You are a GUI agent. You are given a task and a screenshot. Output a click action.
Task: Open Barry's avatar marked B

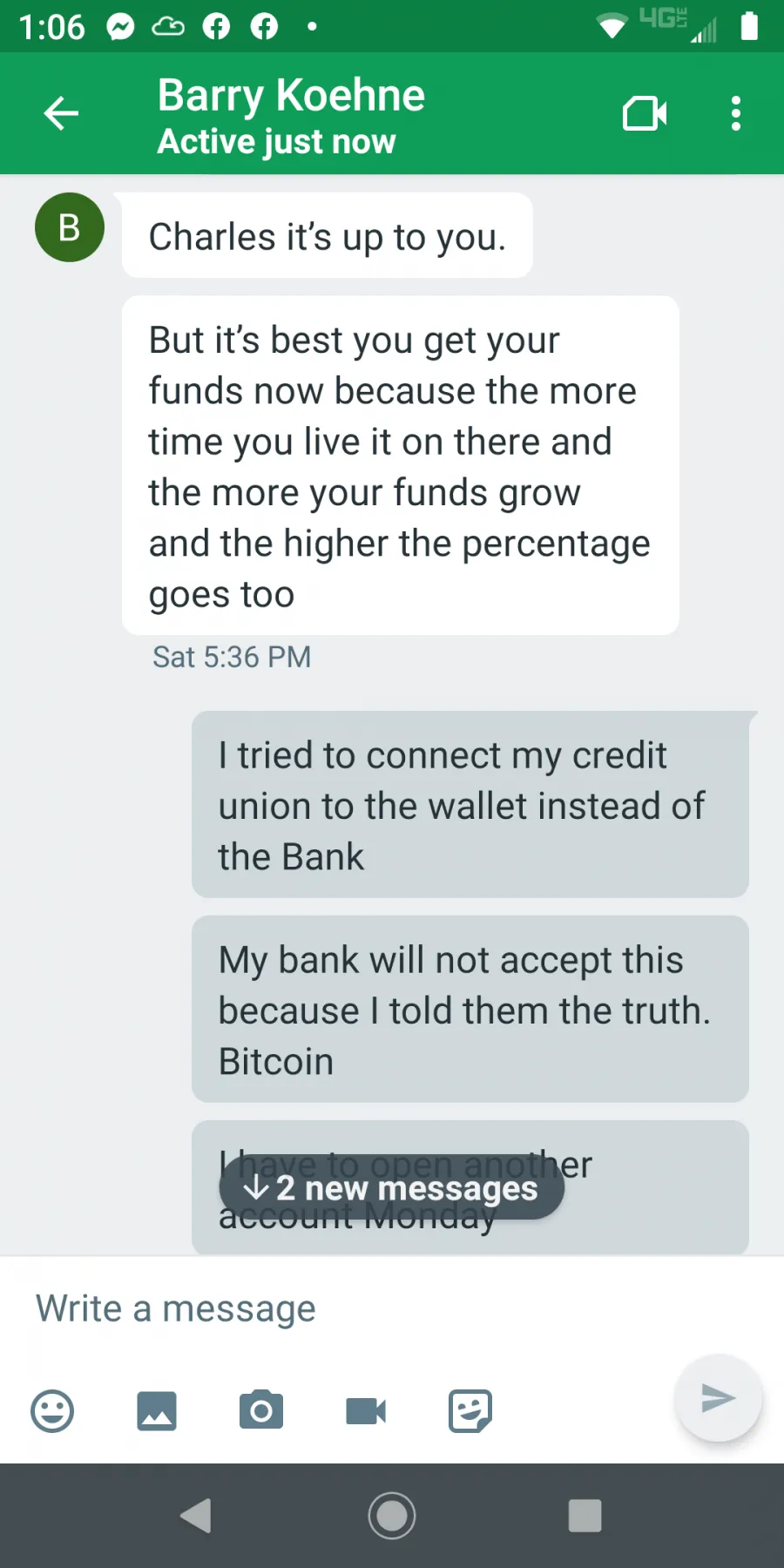tap(70, 227)
